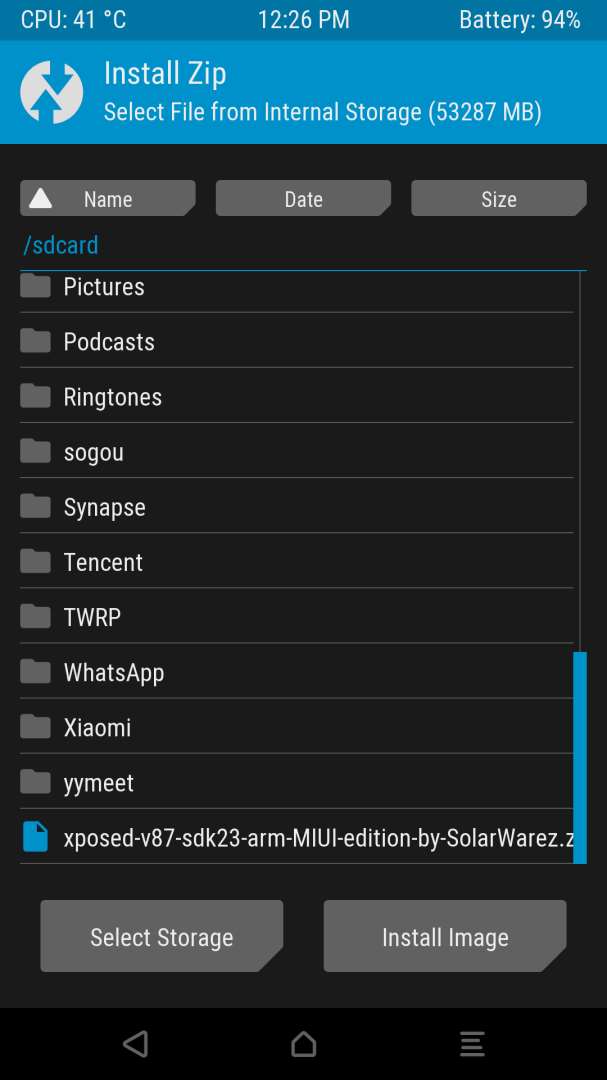Open the TWRP folder
This screenshot has height=1080, width=607.
296,616
